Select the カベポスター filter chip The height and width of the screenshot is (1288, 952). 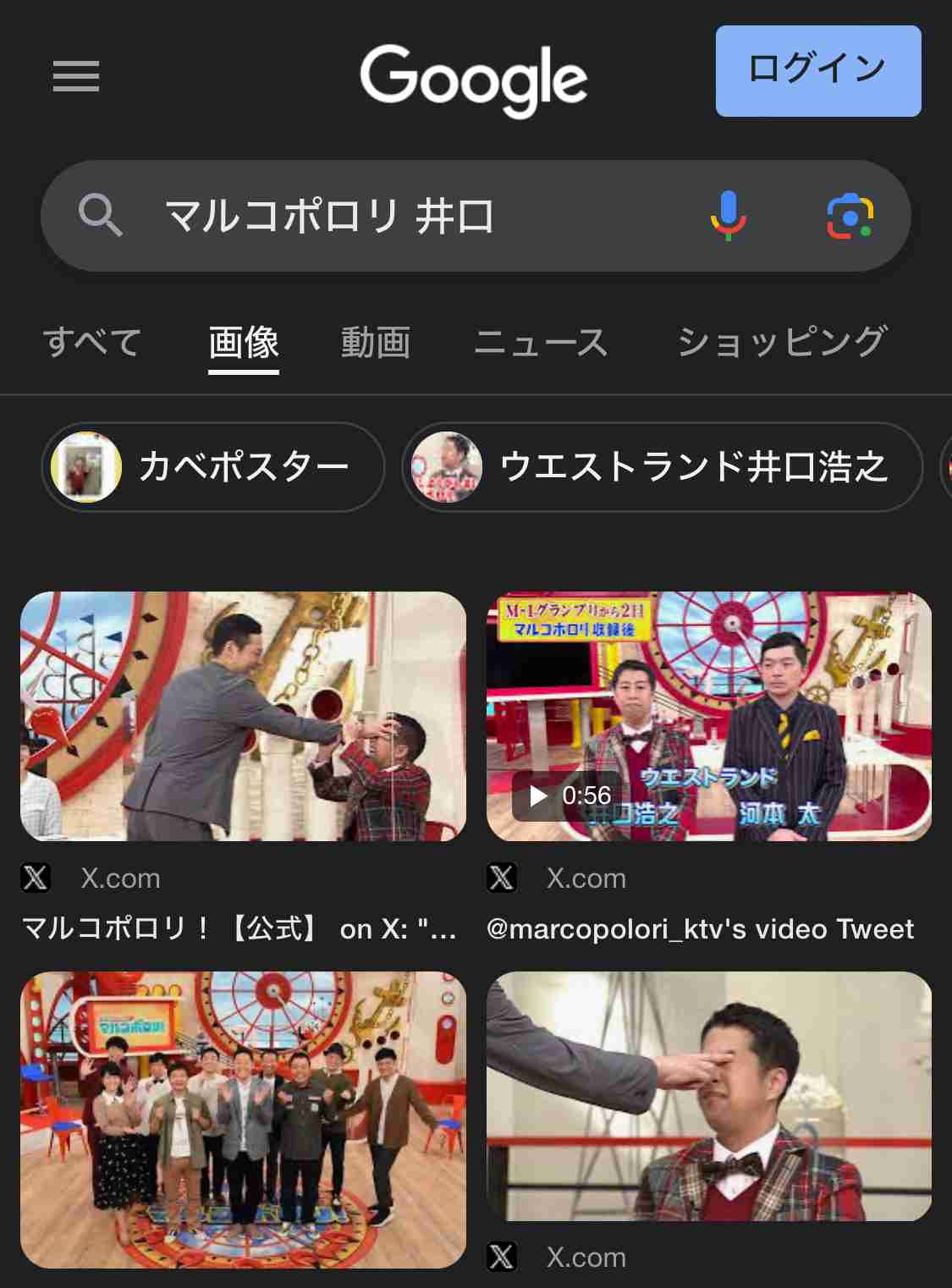[212, 466]
